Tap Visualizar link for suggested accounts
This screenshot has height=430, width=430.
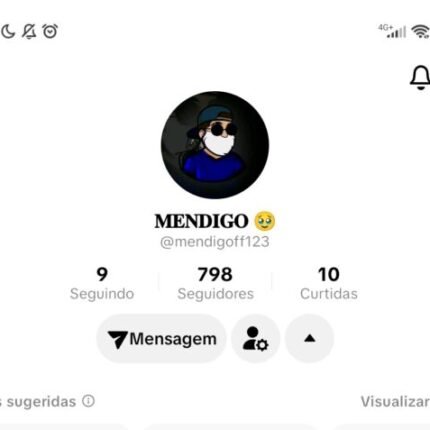pyautogui.click(x=395, y=402)
